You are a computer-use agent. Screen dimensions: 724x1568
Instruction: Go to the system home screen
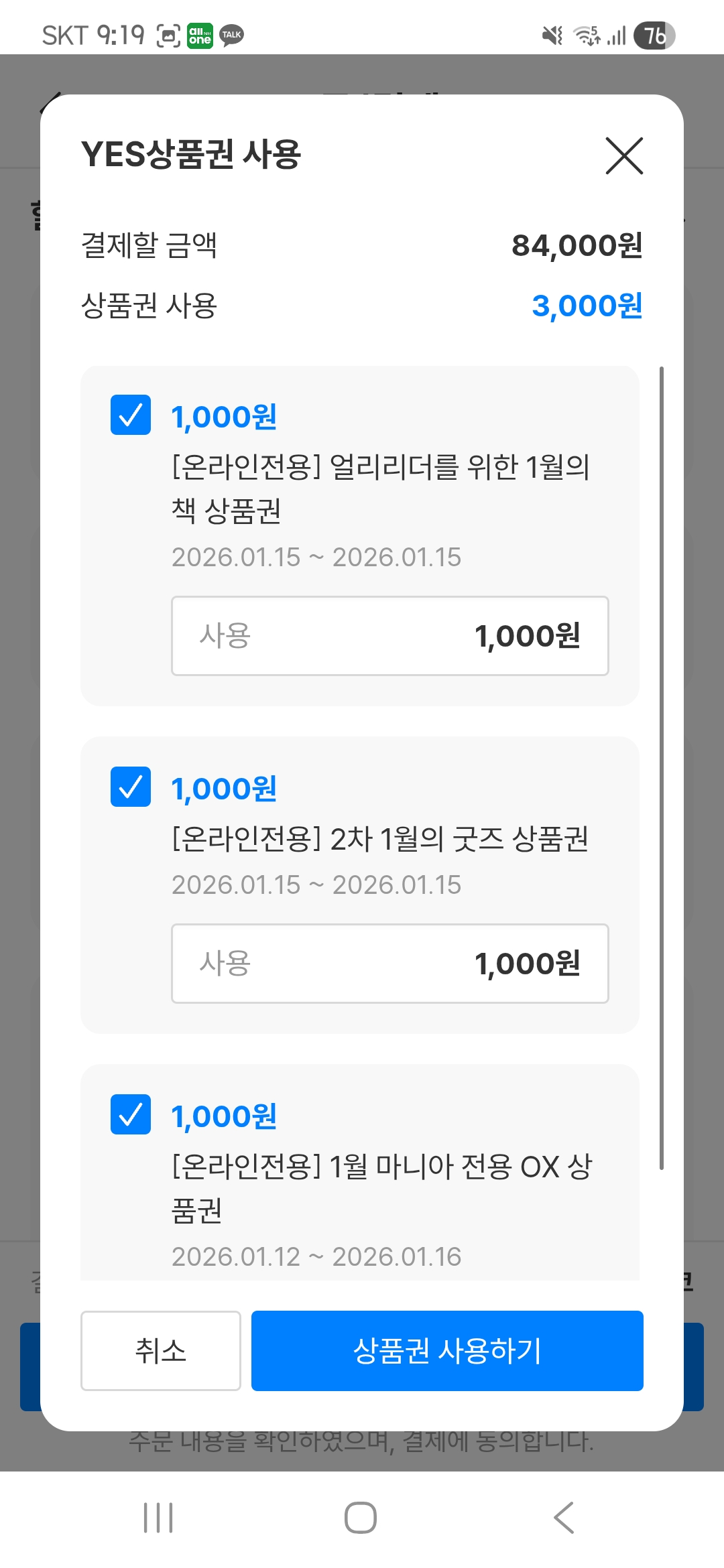tap(361, 1518)
